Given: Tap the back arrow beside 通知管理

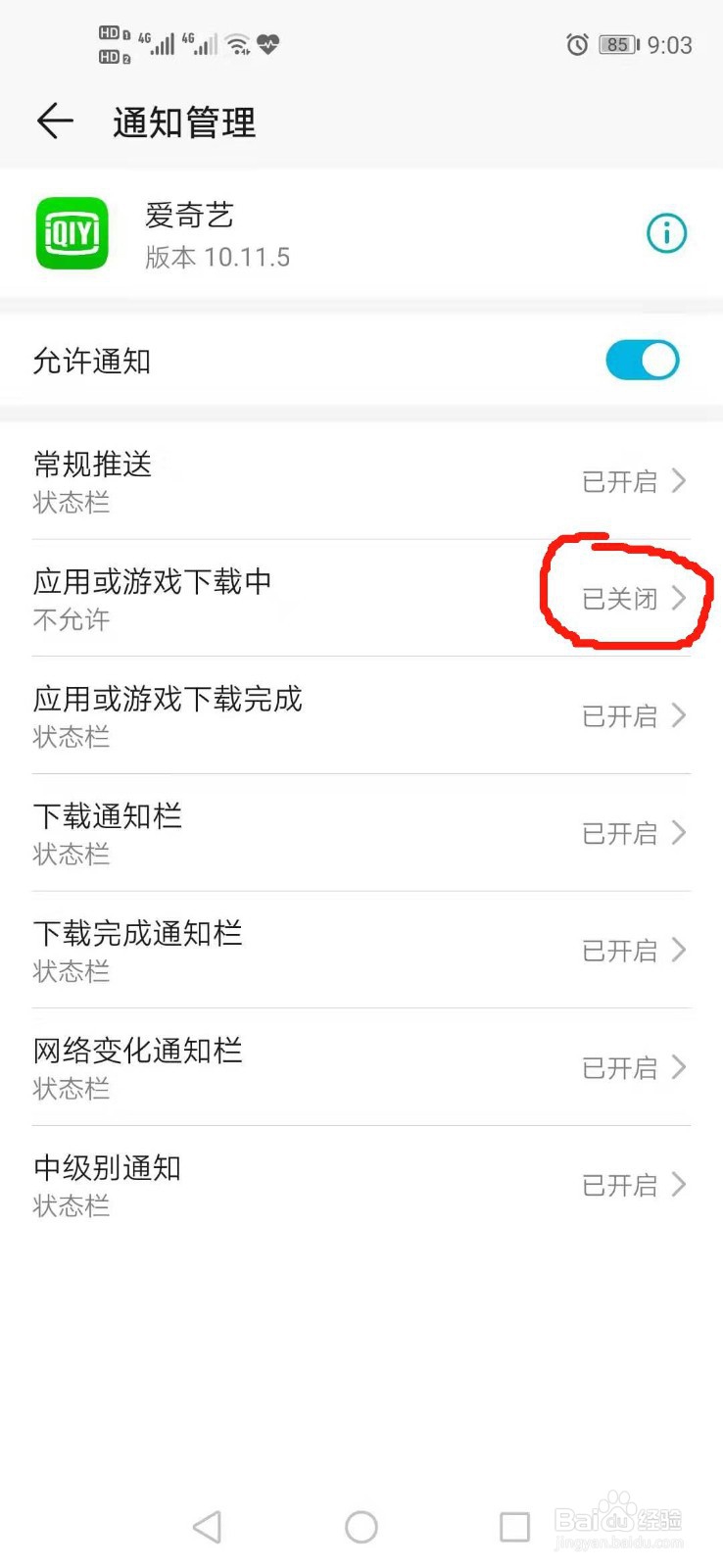Looking at the screenshot, I should click(54, 122).
